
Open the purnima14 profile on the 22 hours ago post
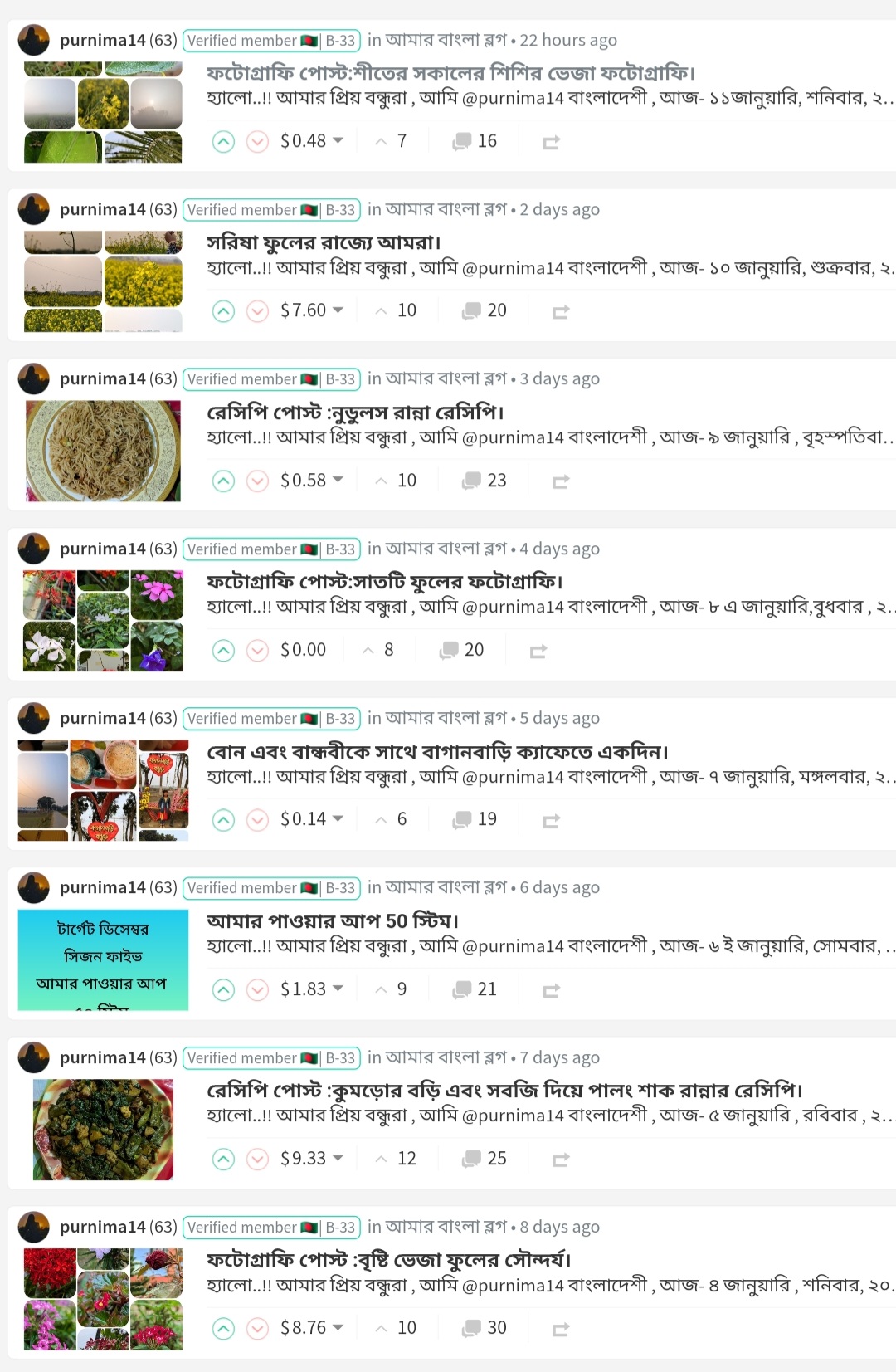coord(102,40)
